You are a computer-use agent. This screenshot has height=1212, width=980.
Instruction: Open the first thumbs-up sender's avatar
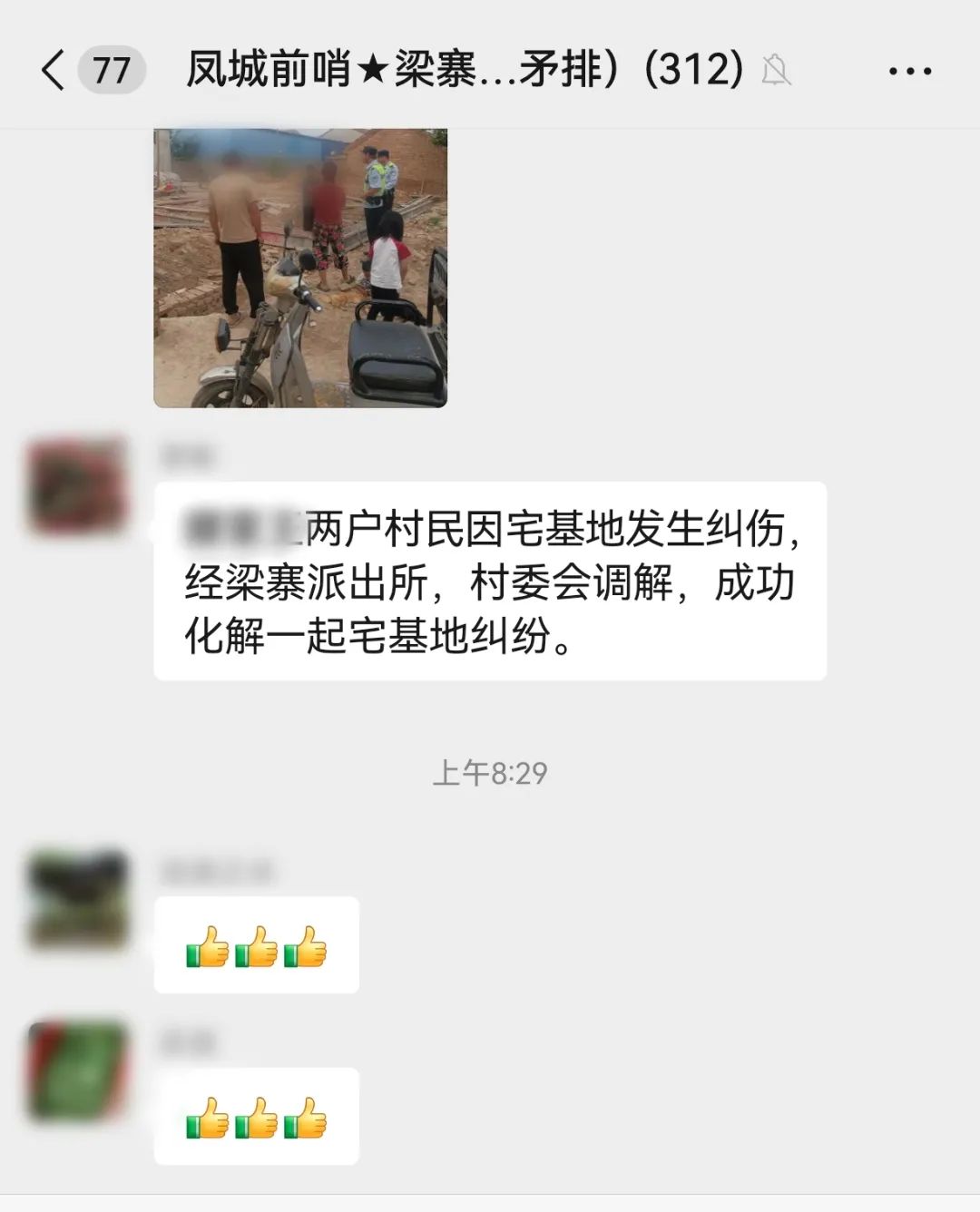tap(77, 899)
